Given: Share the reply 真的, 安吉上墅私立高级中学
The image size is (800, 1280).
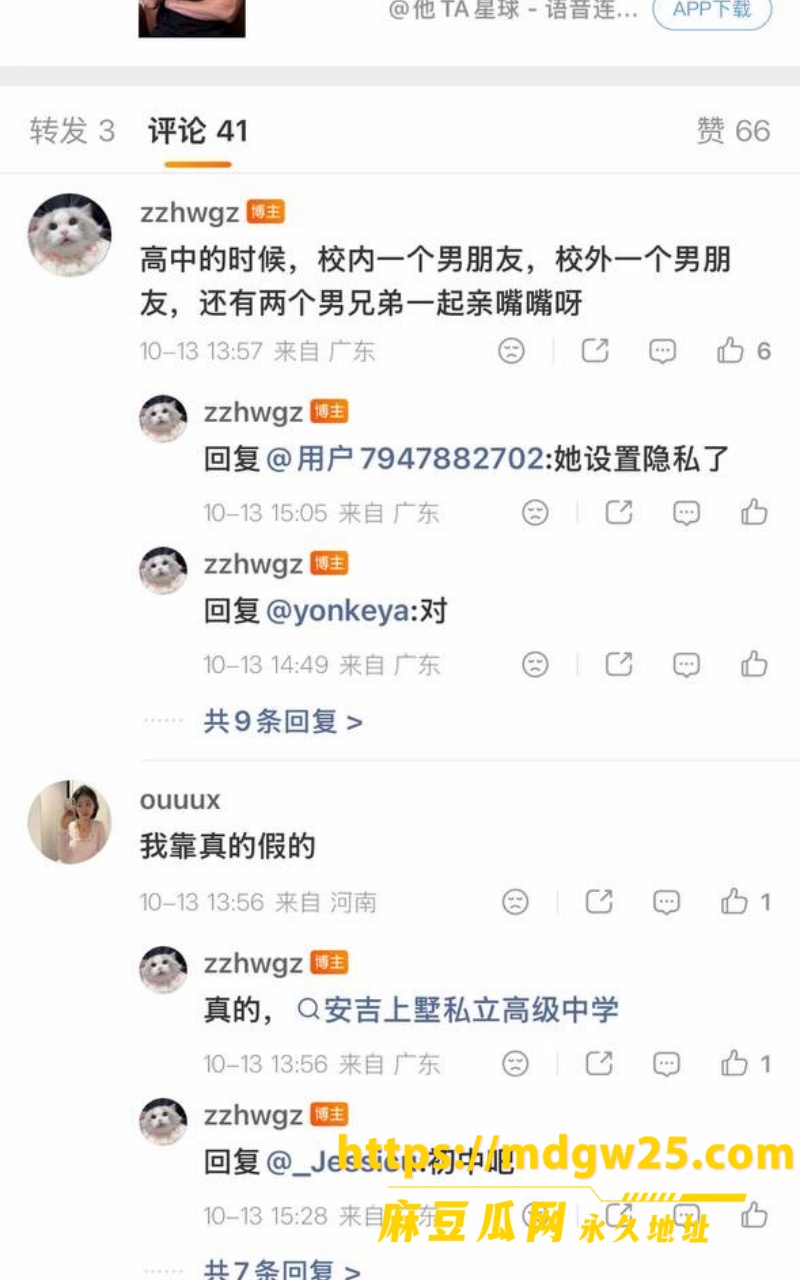Looking at the screenshot, I should [x=599, y=1063].
